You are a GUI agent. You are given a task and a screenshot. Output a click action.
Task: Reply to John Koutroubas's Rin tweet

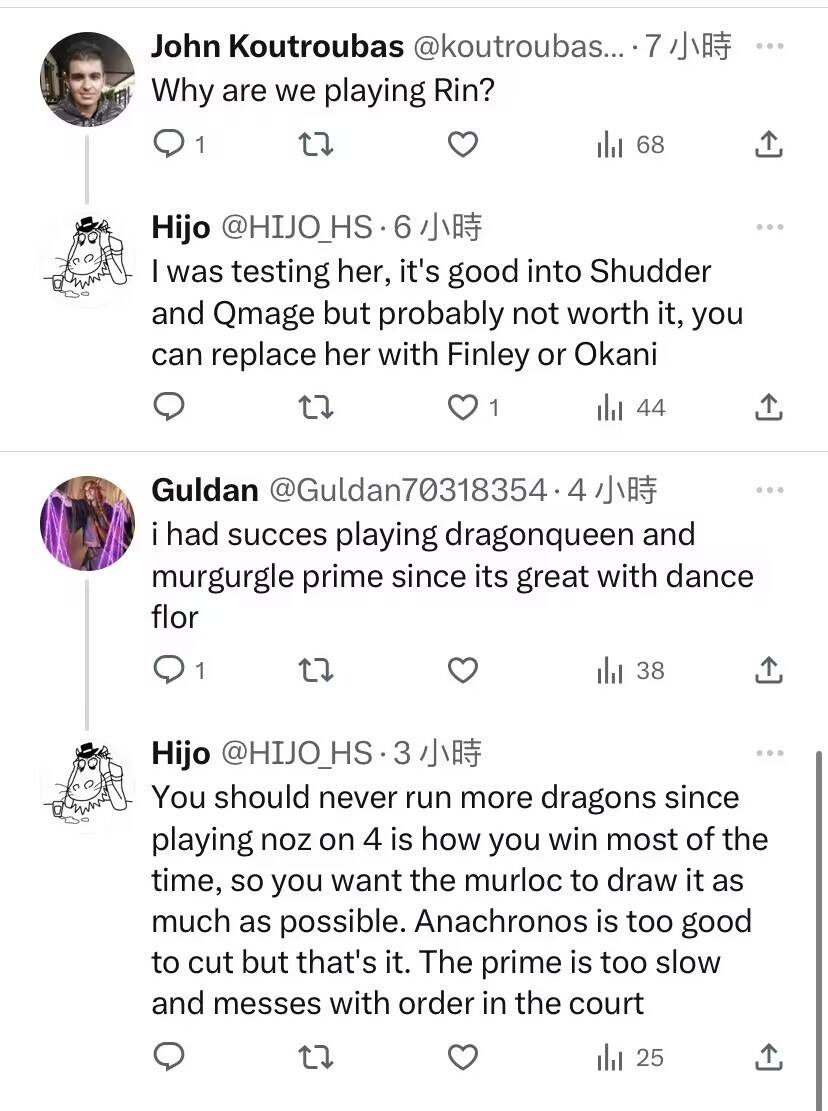coord(168,145)
